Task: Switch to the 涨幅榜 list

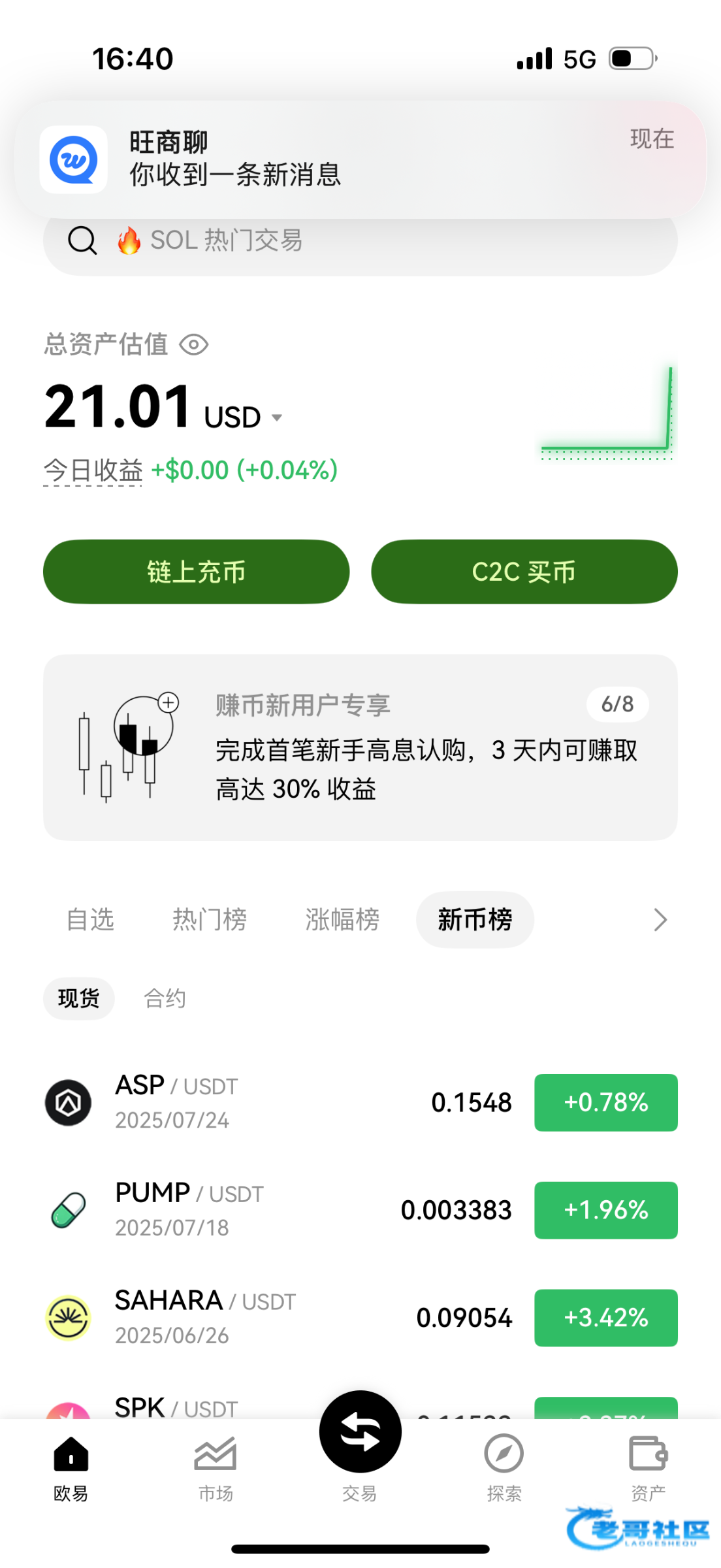Action: pyautogui.click(x=342, y=920)
